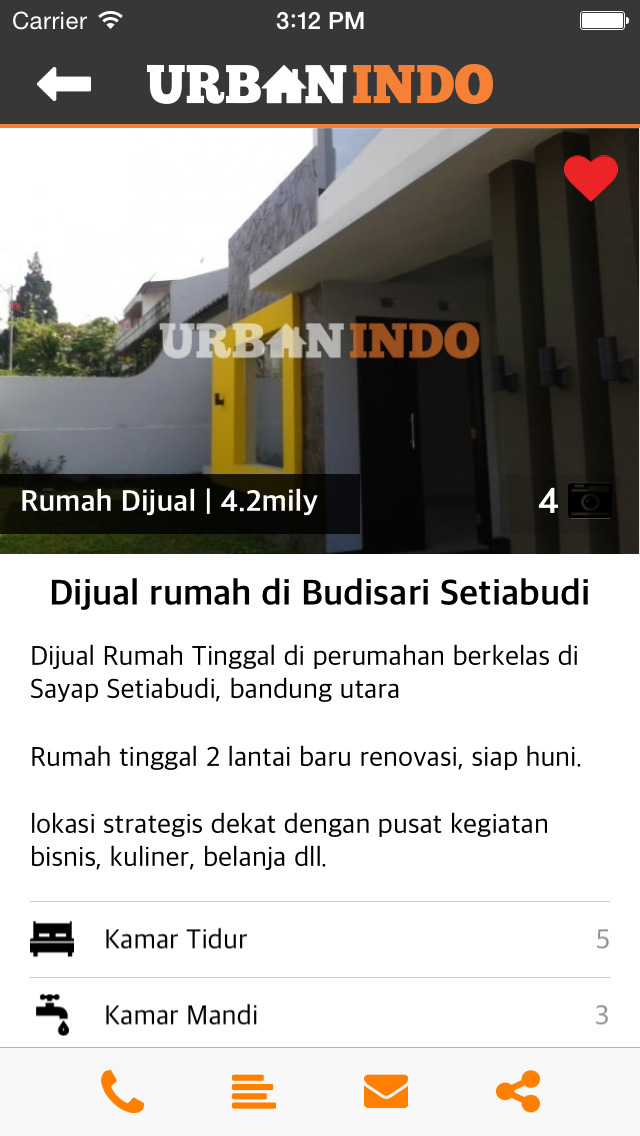
Task: Share this property listing
Action: tap(518, 1091)
